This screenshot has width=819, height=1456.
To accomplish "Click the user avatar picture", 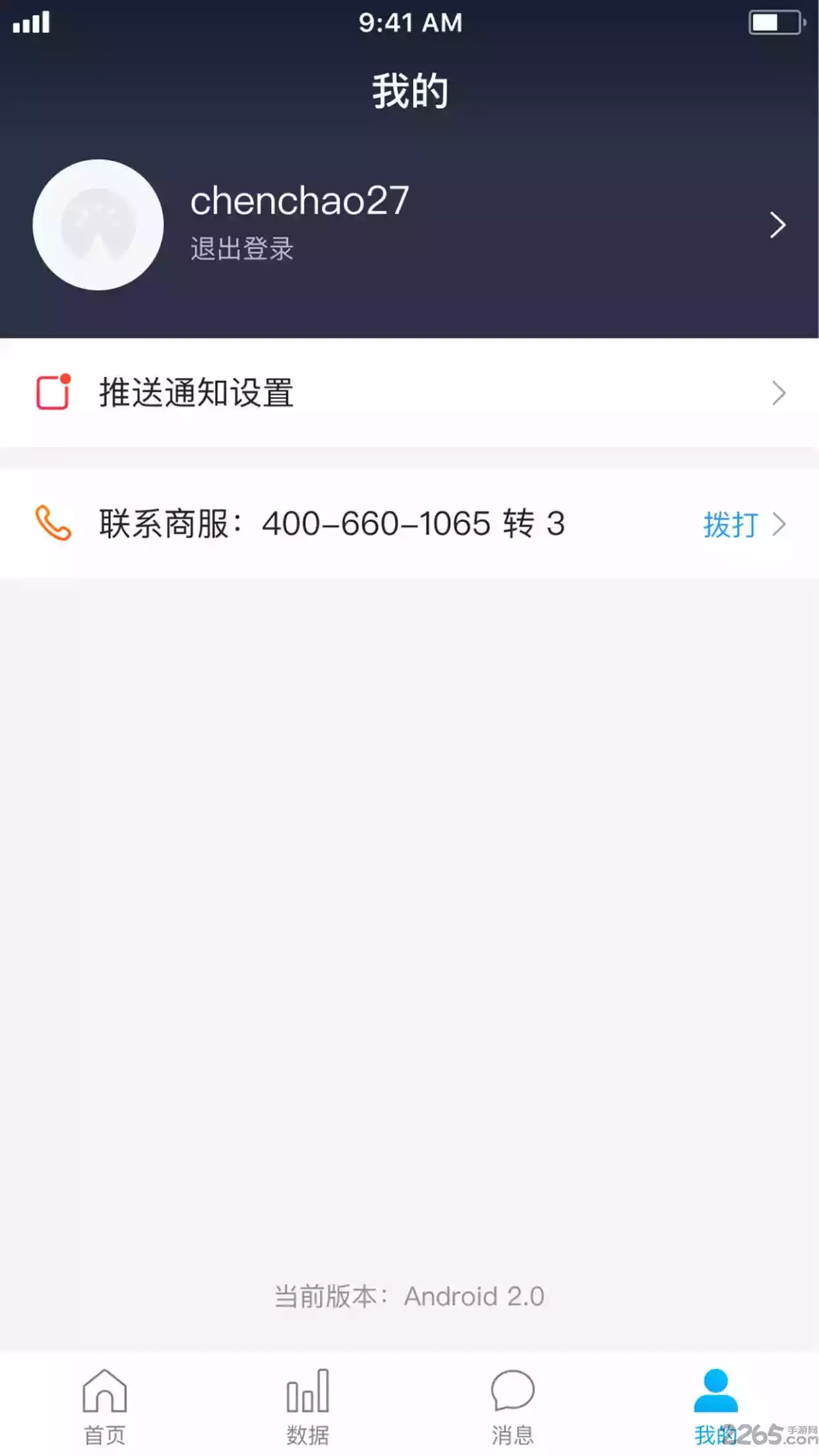I will [x=98, y=224].
